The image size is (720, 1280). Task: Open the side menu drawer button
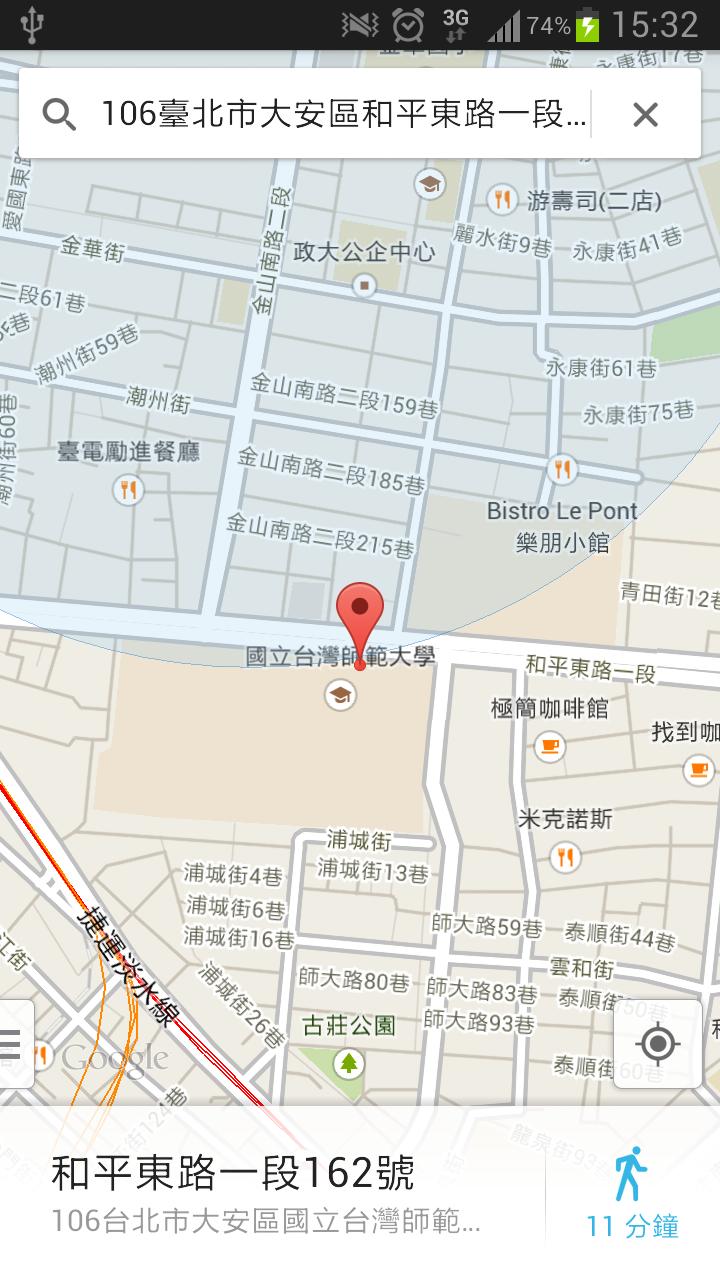point(14,1044)
